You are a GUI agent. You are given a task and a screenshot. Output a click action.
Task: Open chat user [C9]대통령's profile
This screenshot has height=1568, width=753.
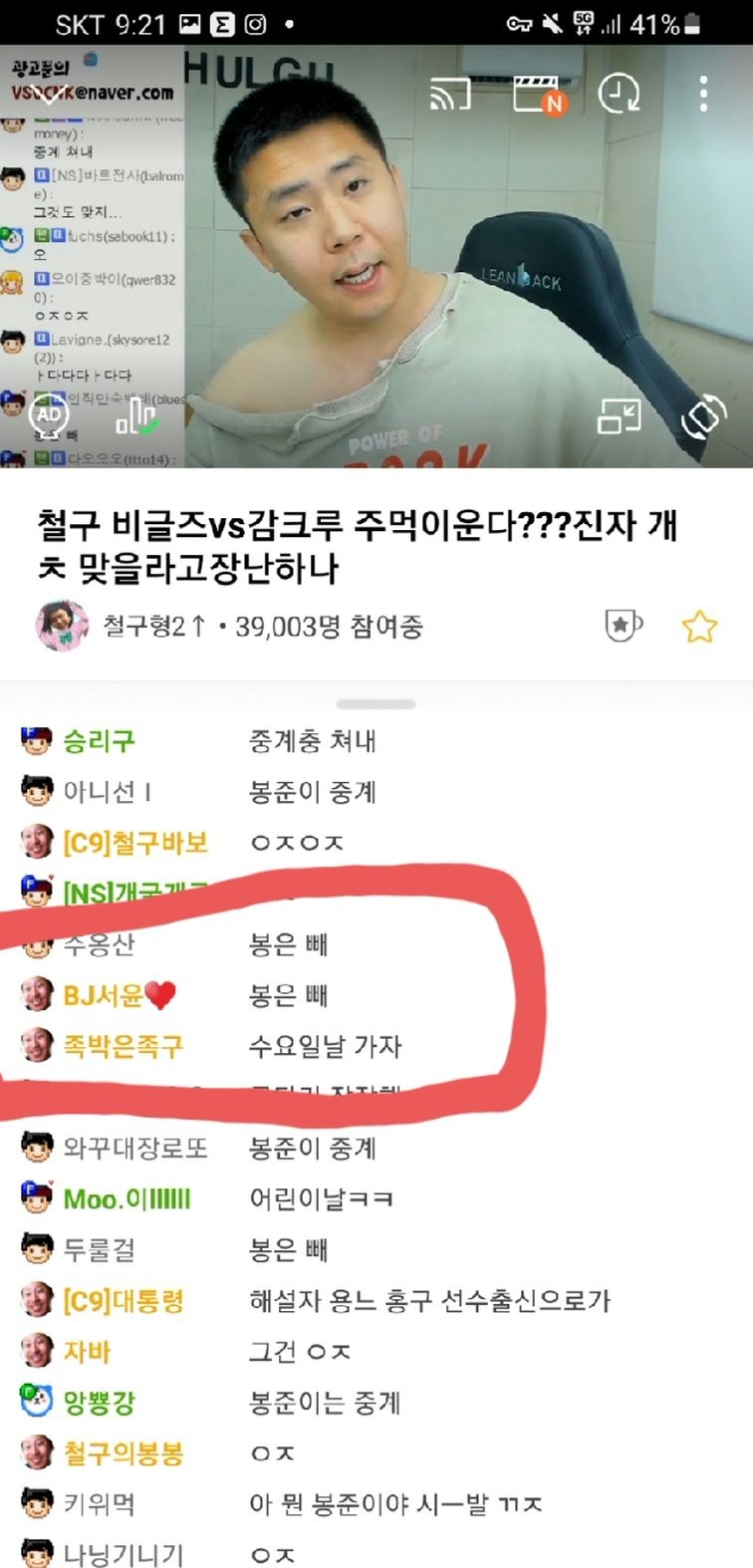coord(123,1301)
